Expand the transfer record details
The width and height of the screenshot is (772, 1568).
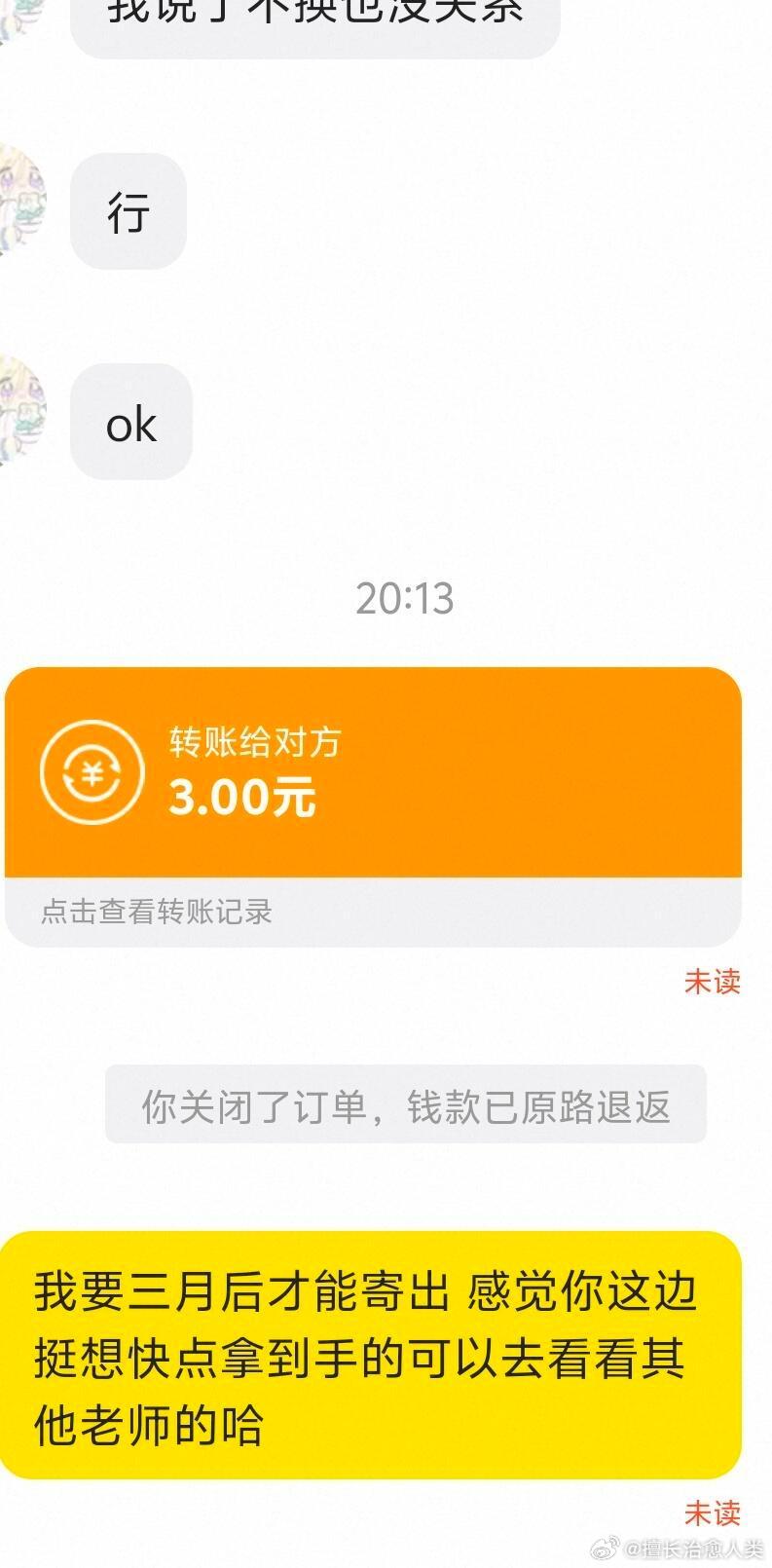point(154,912)
